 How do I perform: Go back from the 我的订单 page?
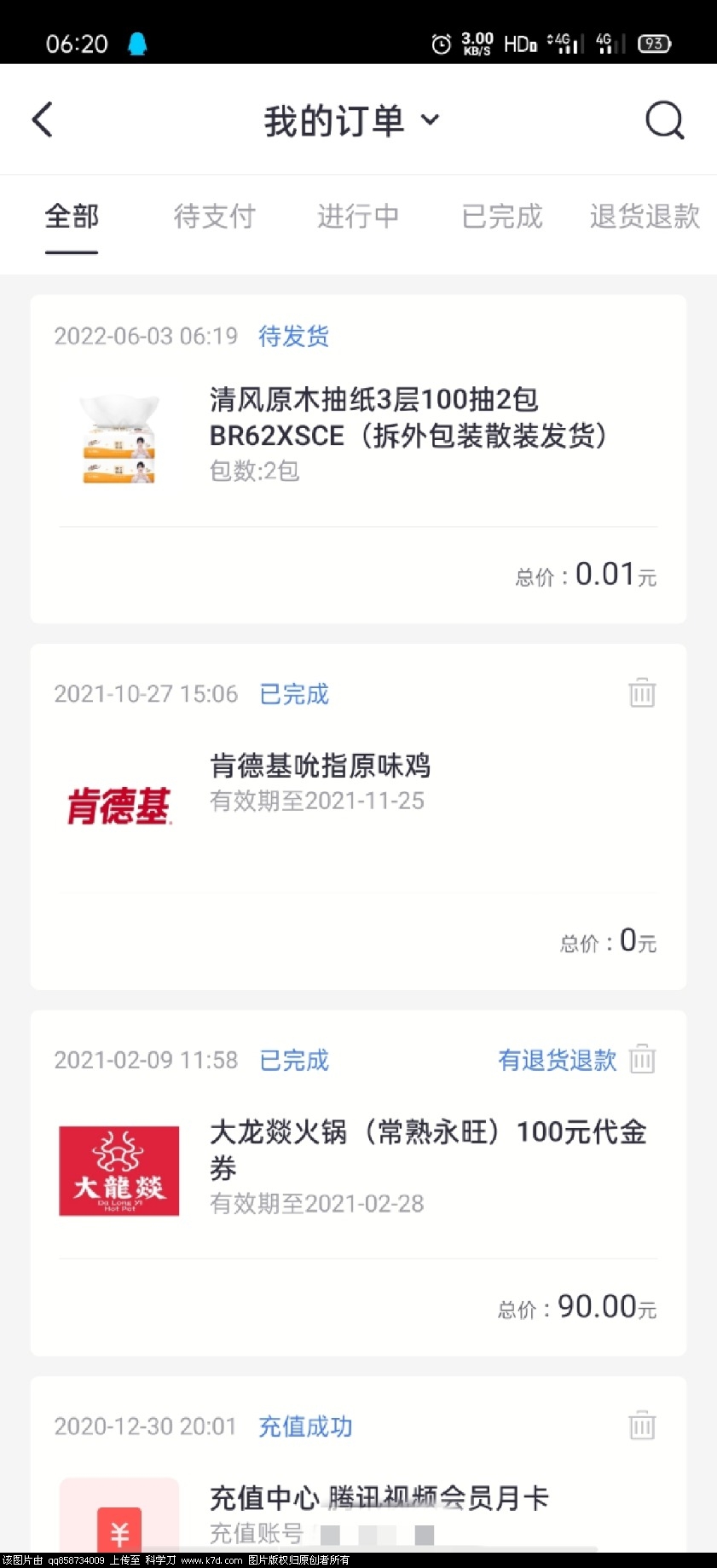[x=43, y=119]
